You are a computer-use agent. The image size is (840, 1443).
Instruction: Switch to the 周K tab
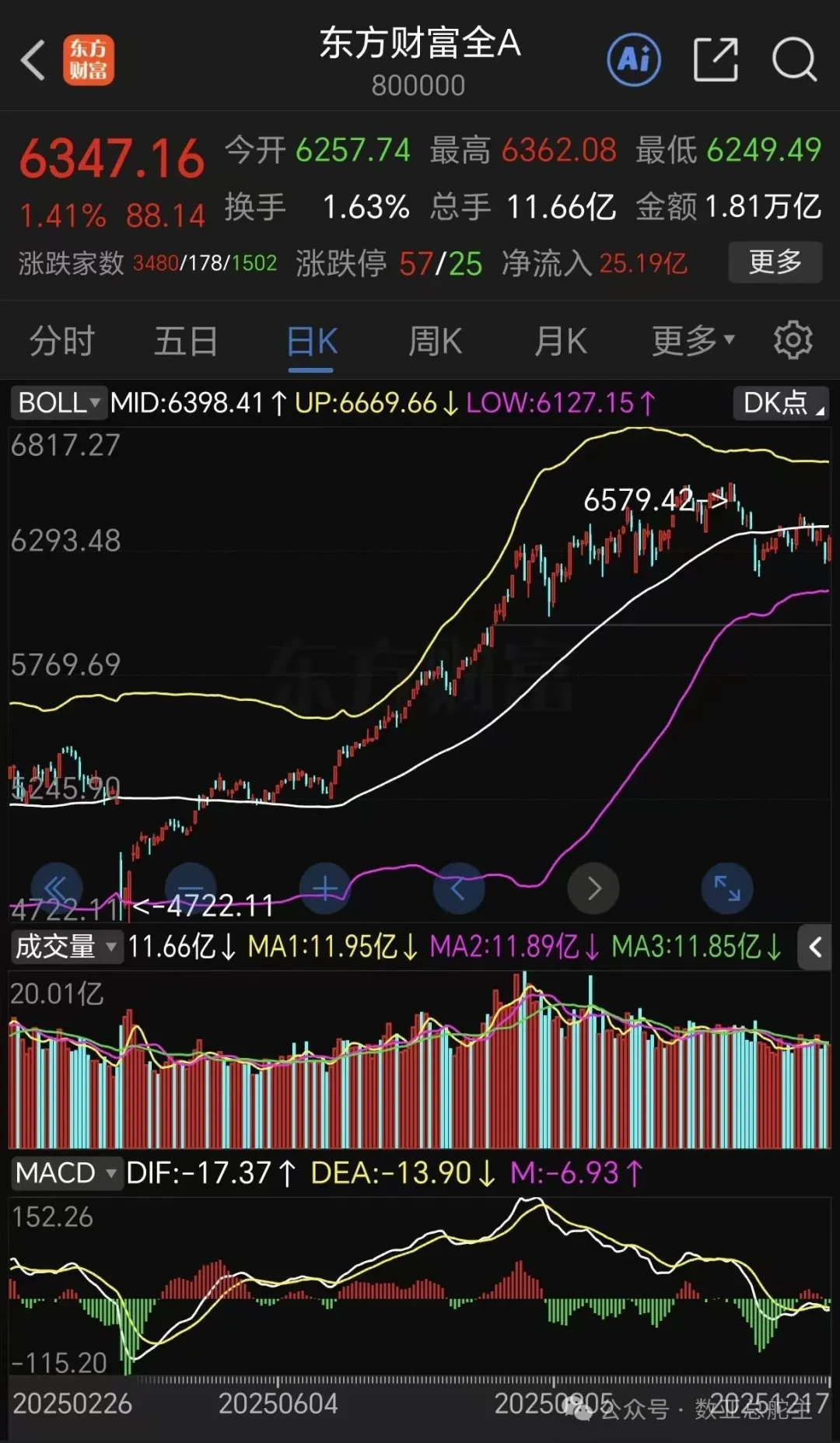pyautogui.click(x=436, y=341)
